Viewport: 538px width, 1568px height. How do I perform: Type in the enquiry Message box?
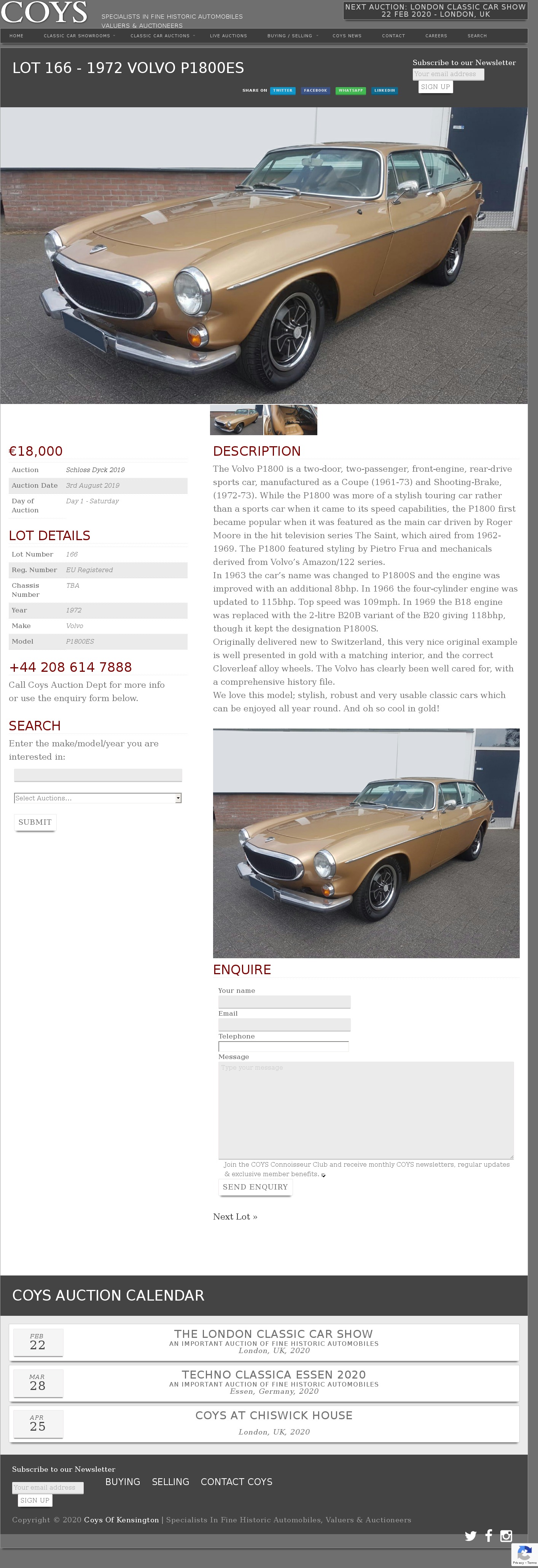366,1110
